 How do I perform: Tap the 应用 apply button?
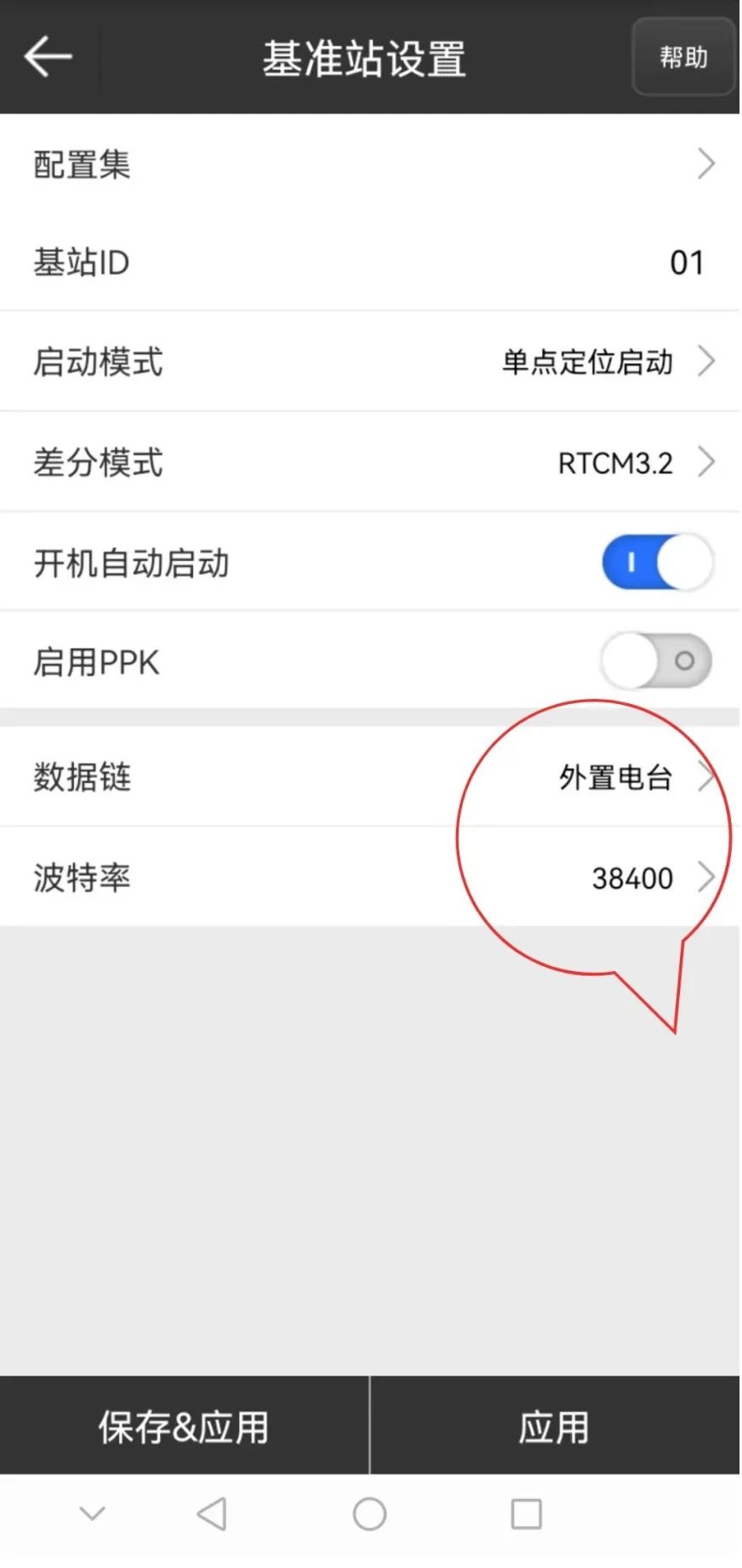[x=555, y=1427]
